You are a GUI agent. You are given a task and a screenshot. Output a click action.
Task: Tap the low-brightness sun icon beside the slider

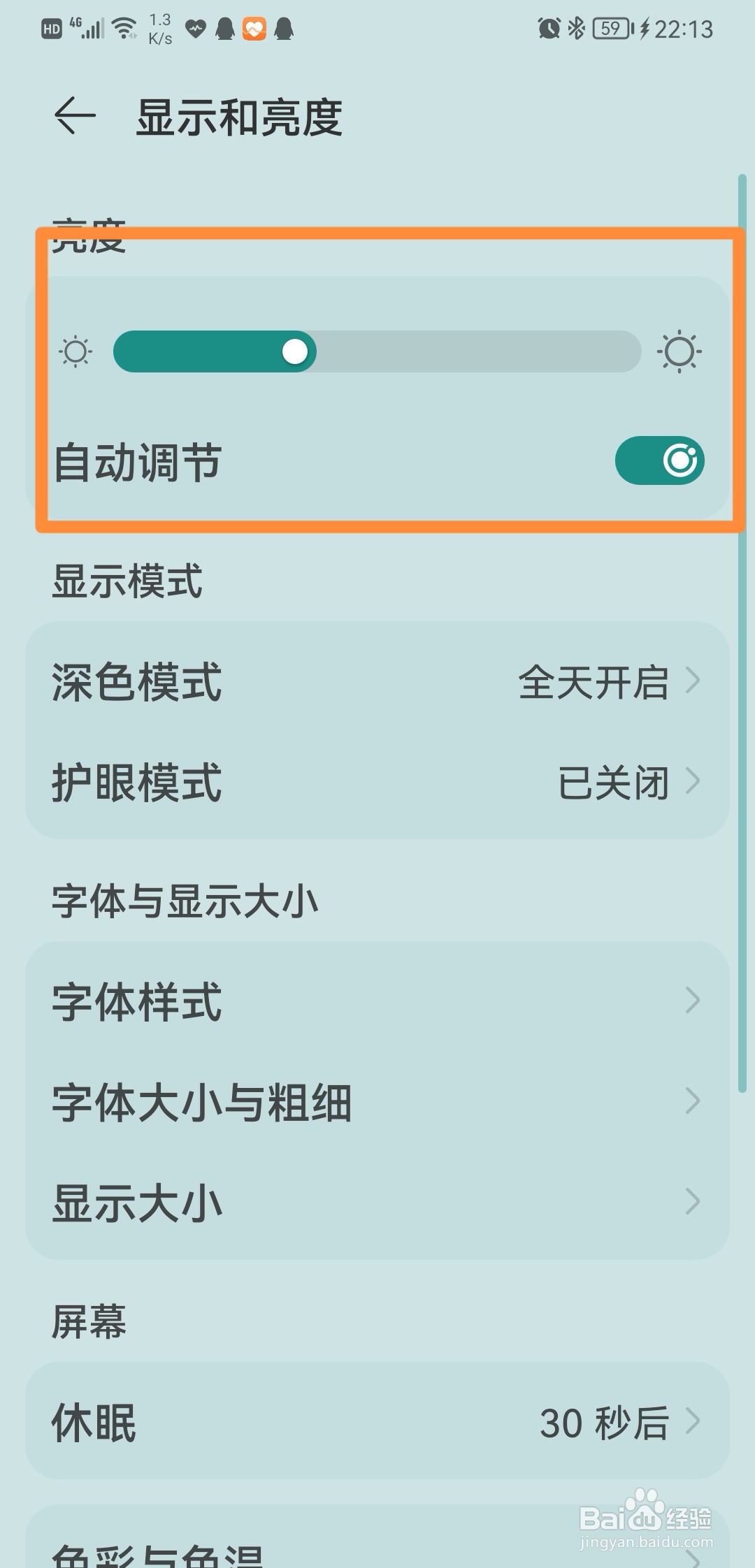pos(74,351)
